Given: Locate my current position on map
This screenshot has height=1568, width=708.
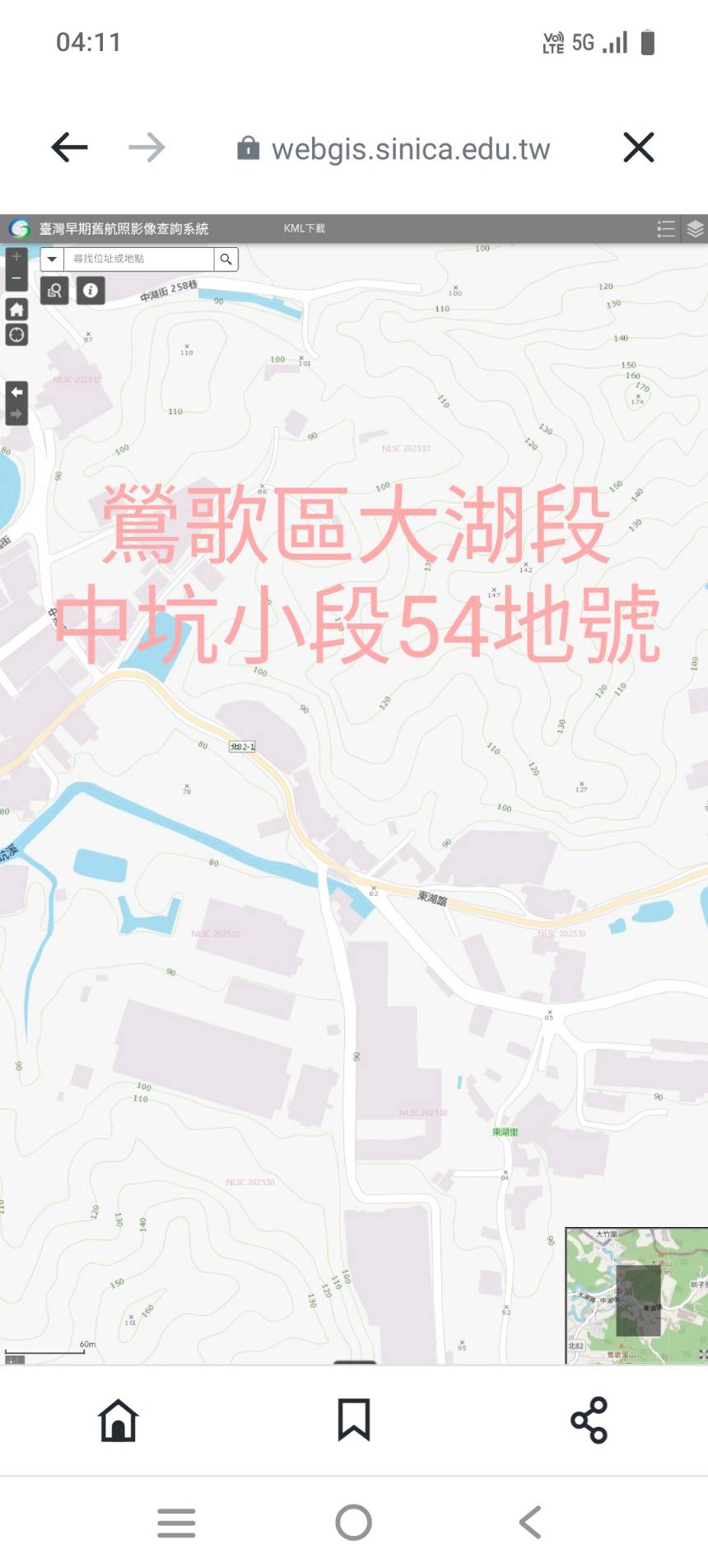Looking at the screenshot, I should pos(16,334).
